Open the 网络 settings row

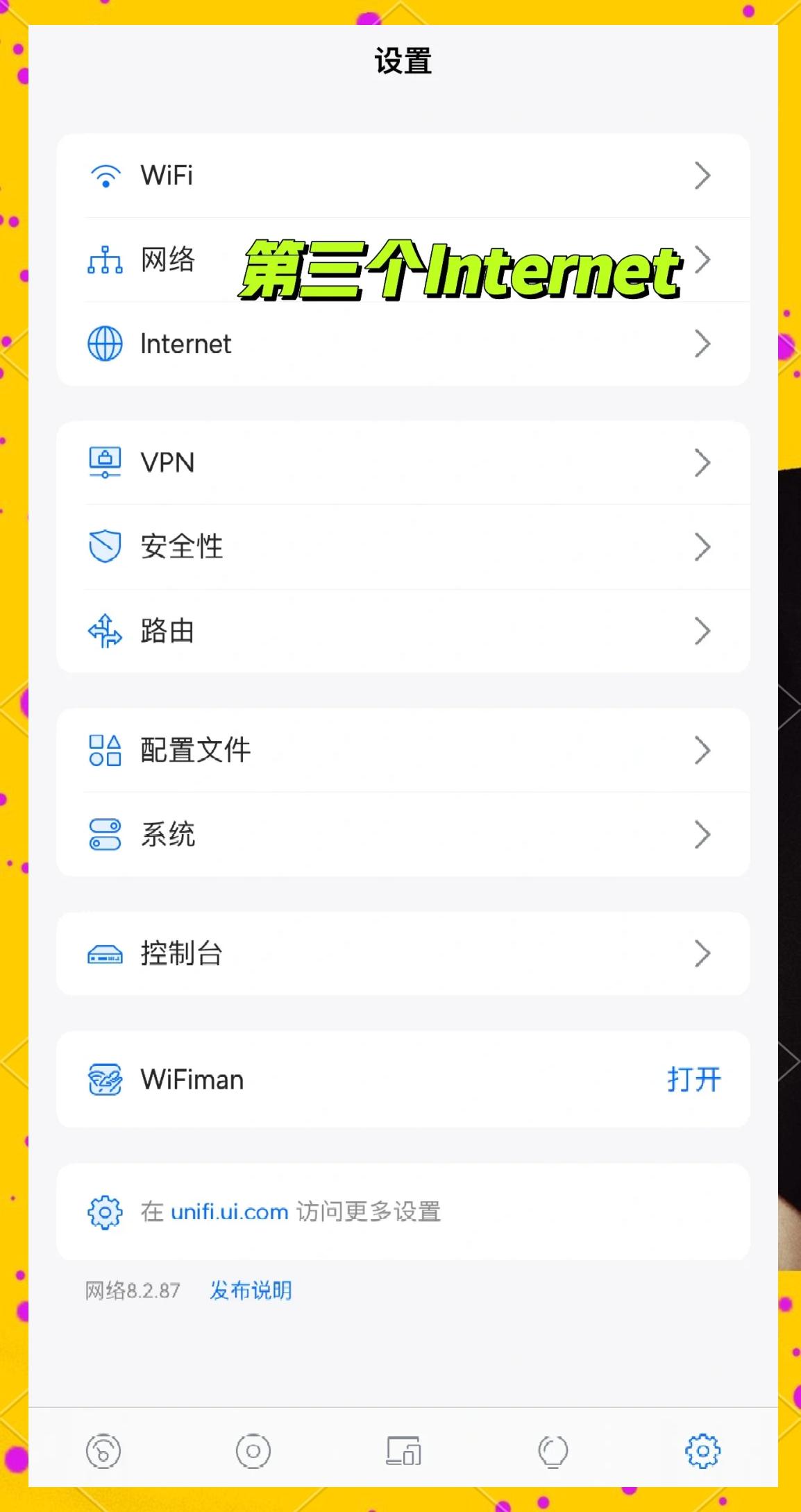click(x=167, y=260)
